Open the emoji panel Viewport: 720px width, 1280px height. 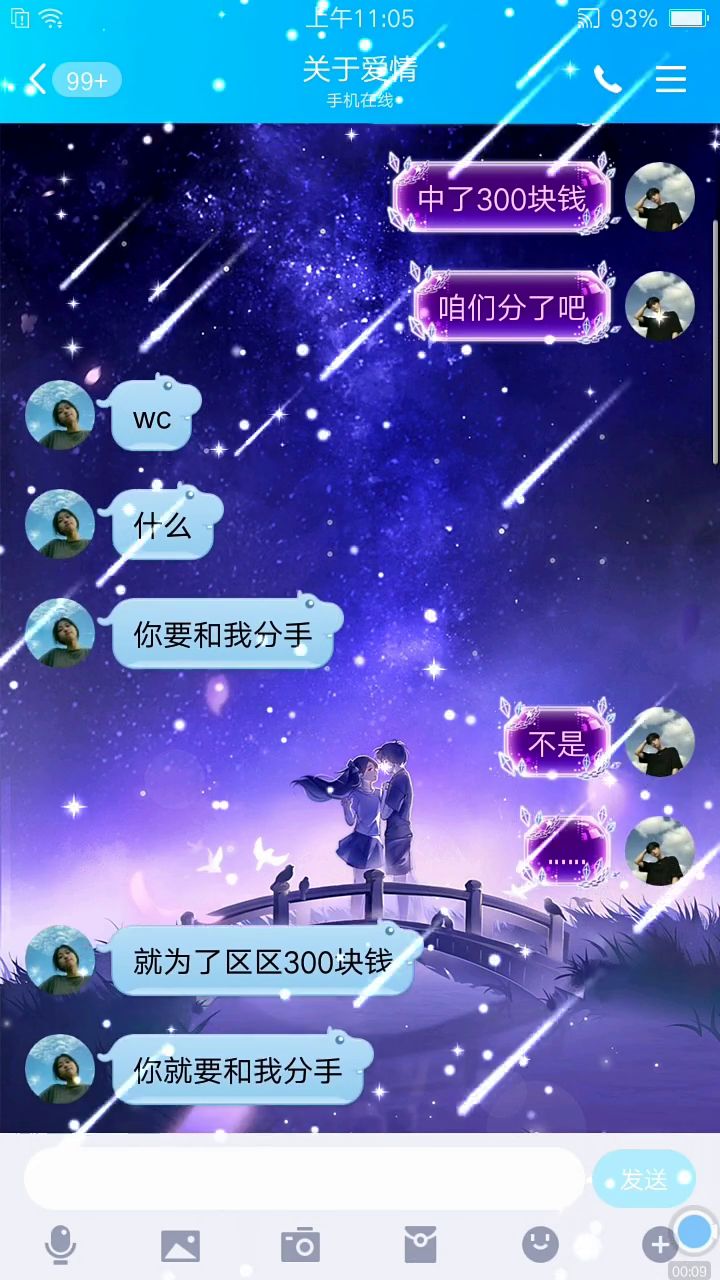(x=540, y=1245)
